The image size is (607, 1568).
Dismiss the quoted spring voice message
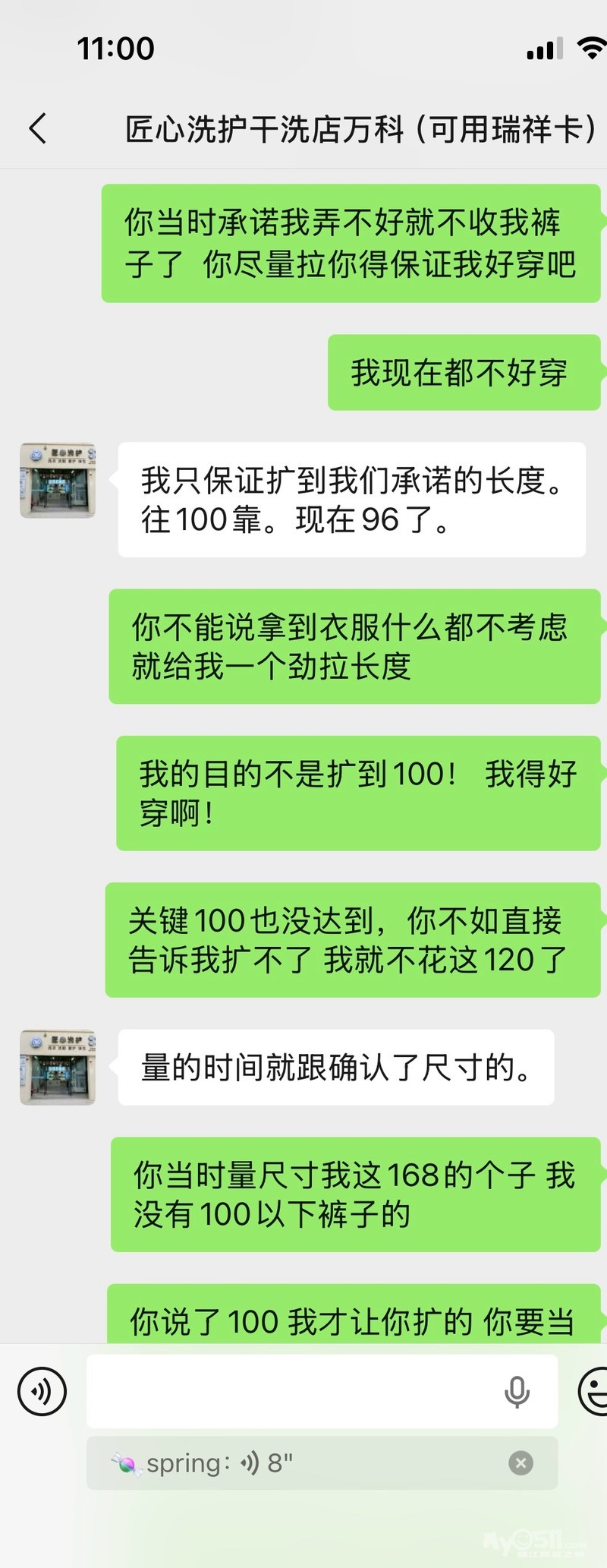pyautogui.click(x=521, y=1462)
